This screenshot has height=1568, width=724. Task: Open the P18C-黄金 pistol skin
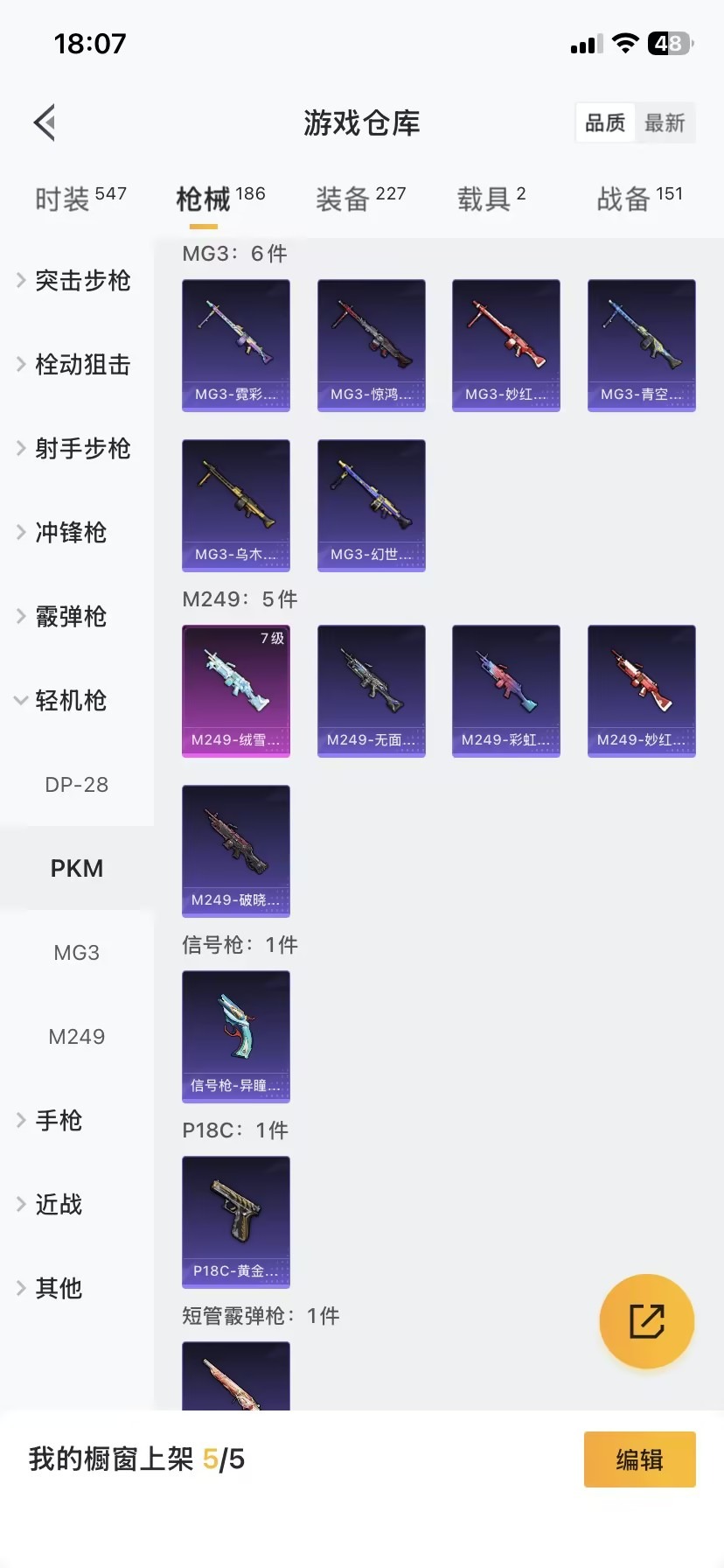[236, 1221]
